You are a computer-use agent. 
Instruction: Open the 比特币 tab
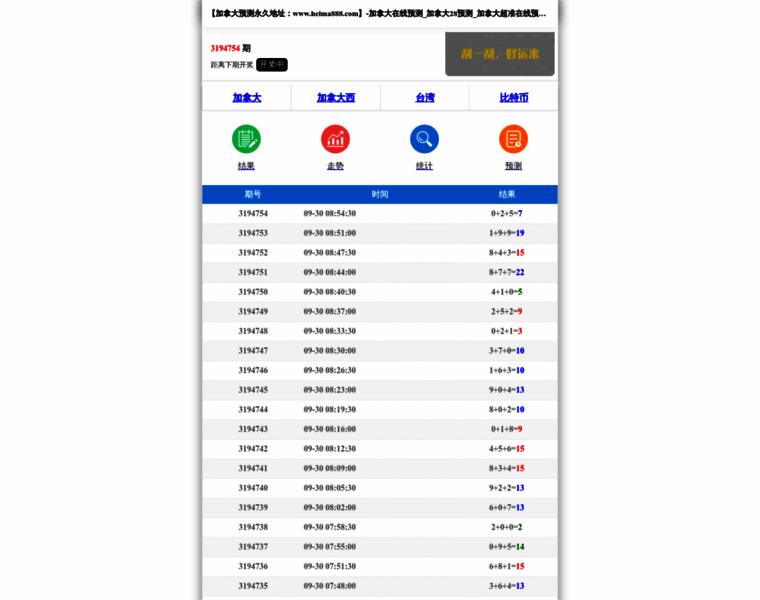pyautogui.click(x=514, y=98)
